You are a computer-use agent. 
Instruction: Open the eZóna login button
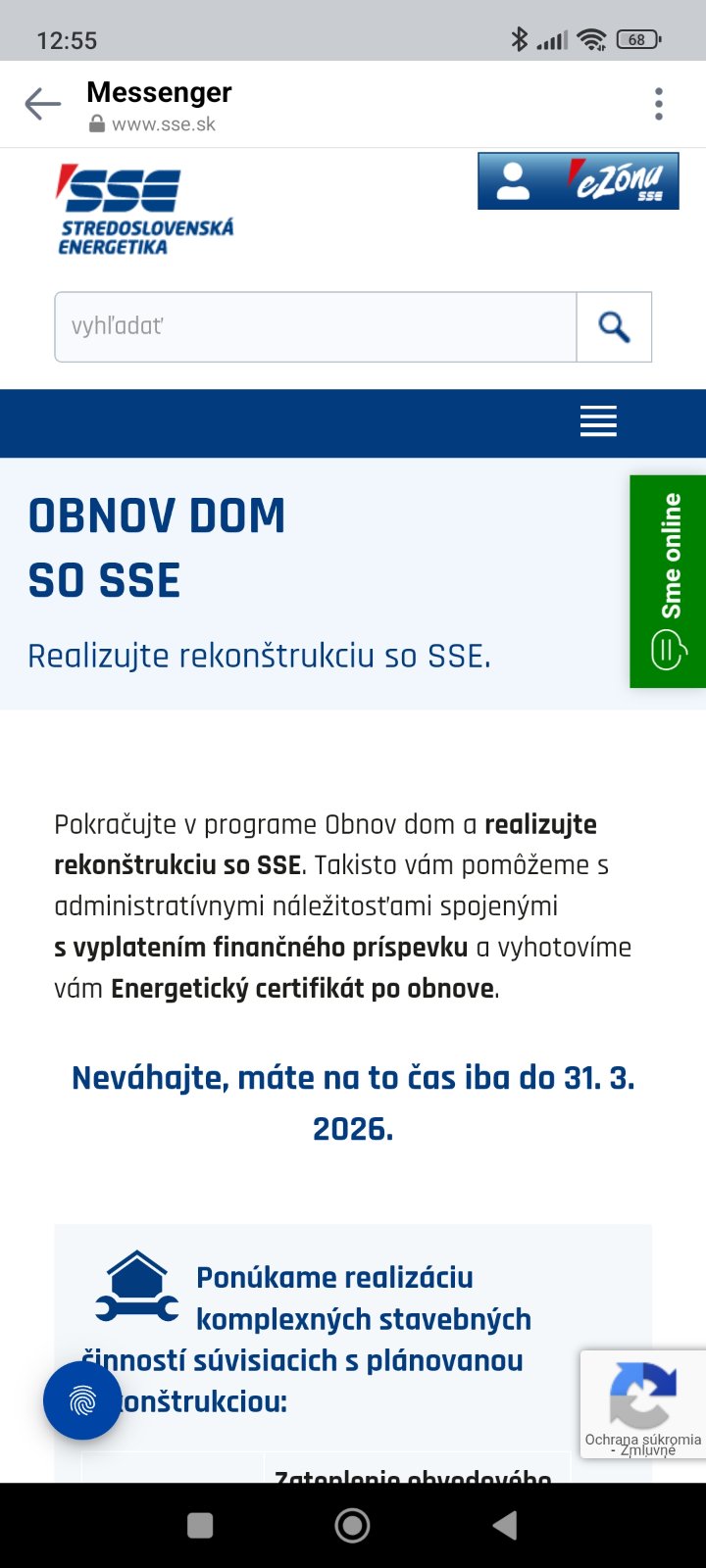pyautogui.click(x=579, y=181)
